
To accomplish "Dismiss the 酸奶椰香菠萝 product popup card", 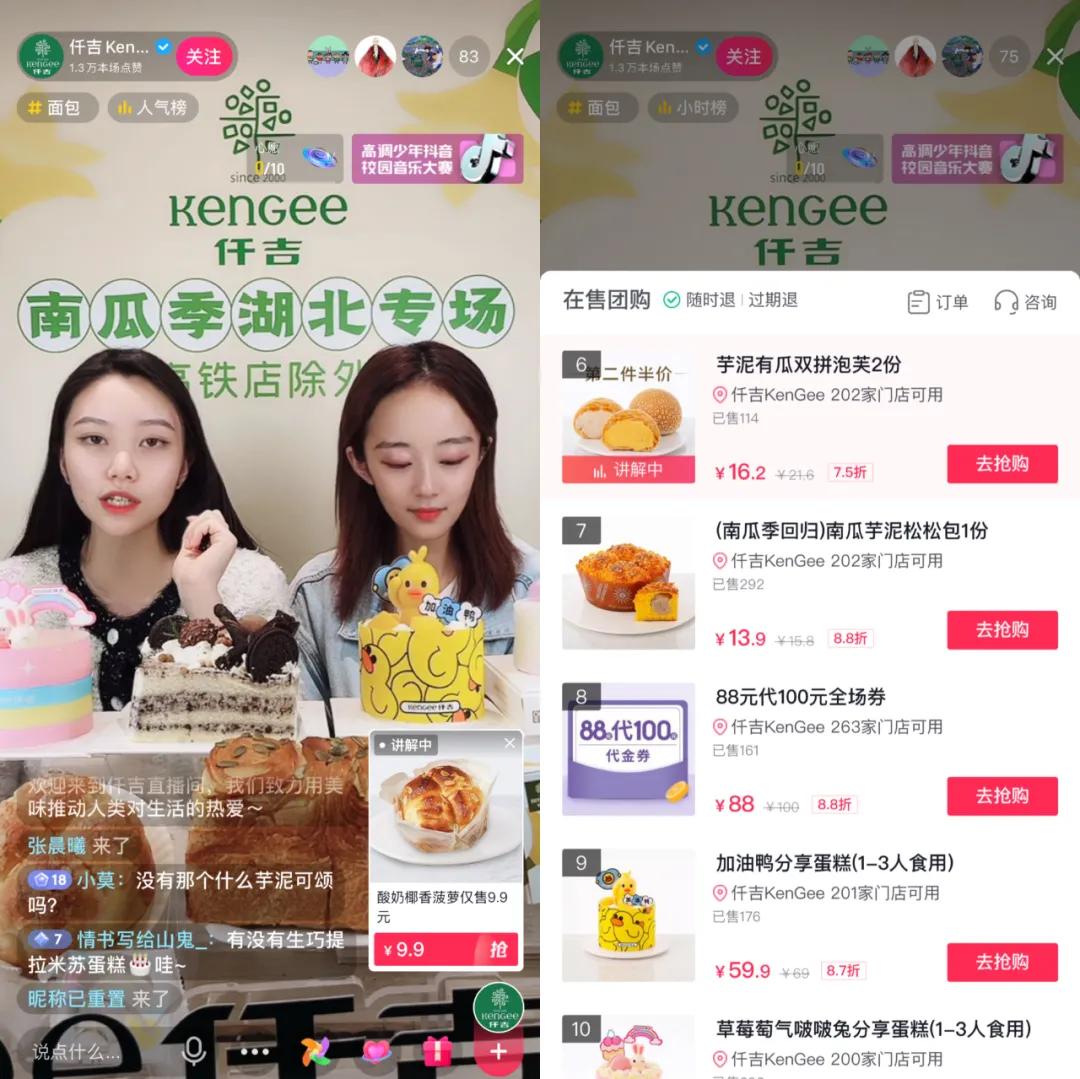I will [510, 743].
